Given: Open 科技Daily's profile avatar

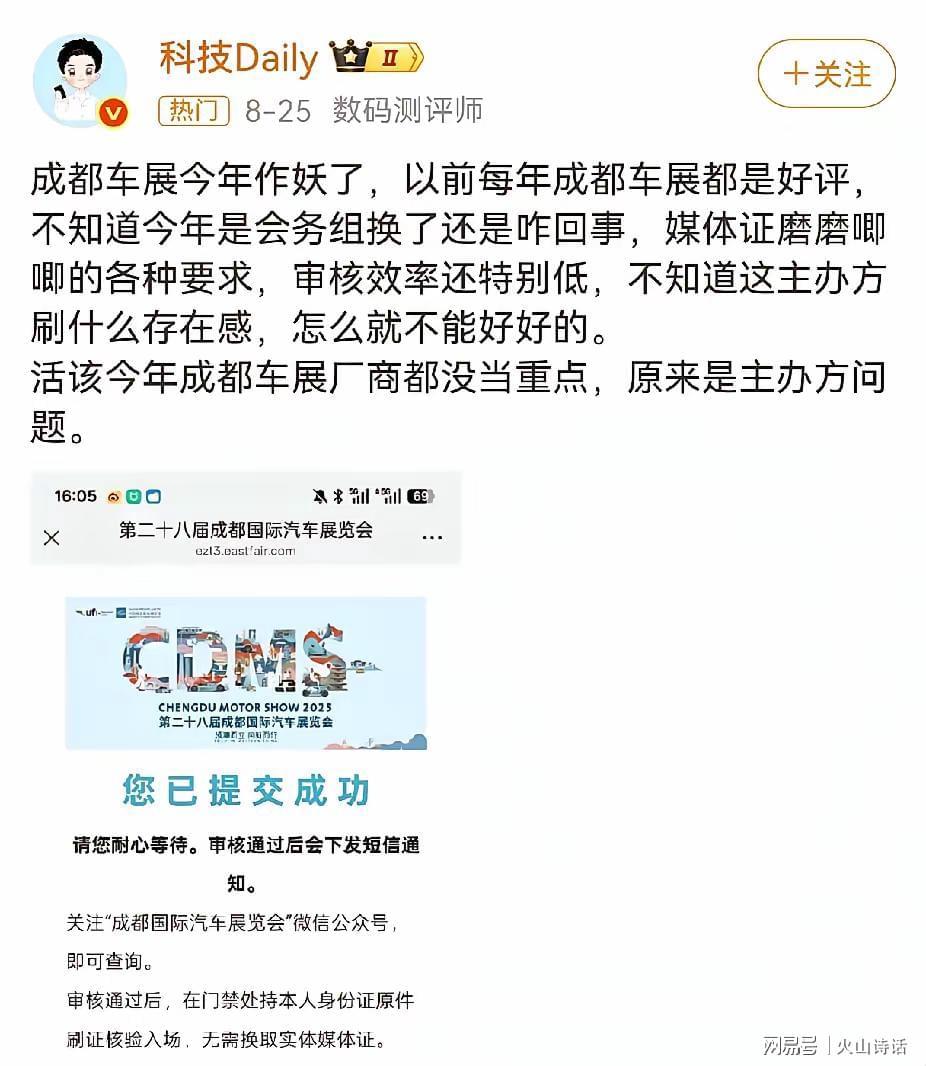Looking at the screenshot, I should (x=80, y=81).
